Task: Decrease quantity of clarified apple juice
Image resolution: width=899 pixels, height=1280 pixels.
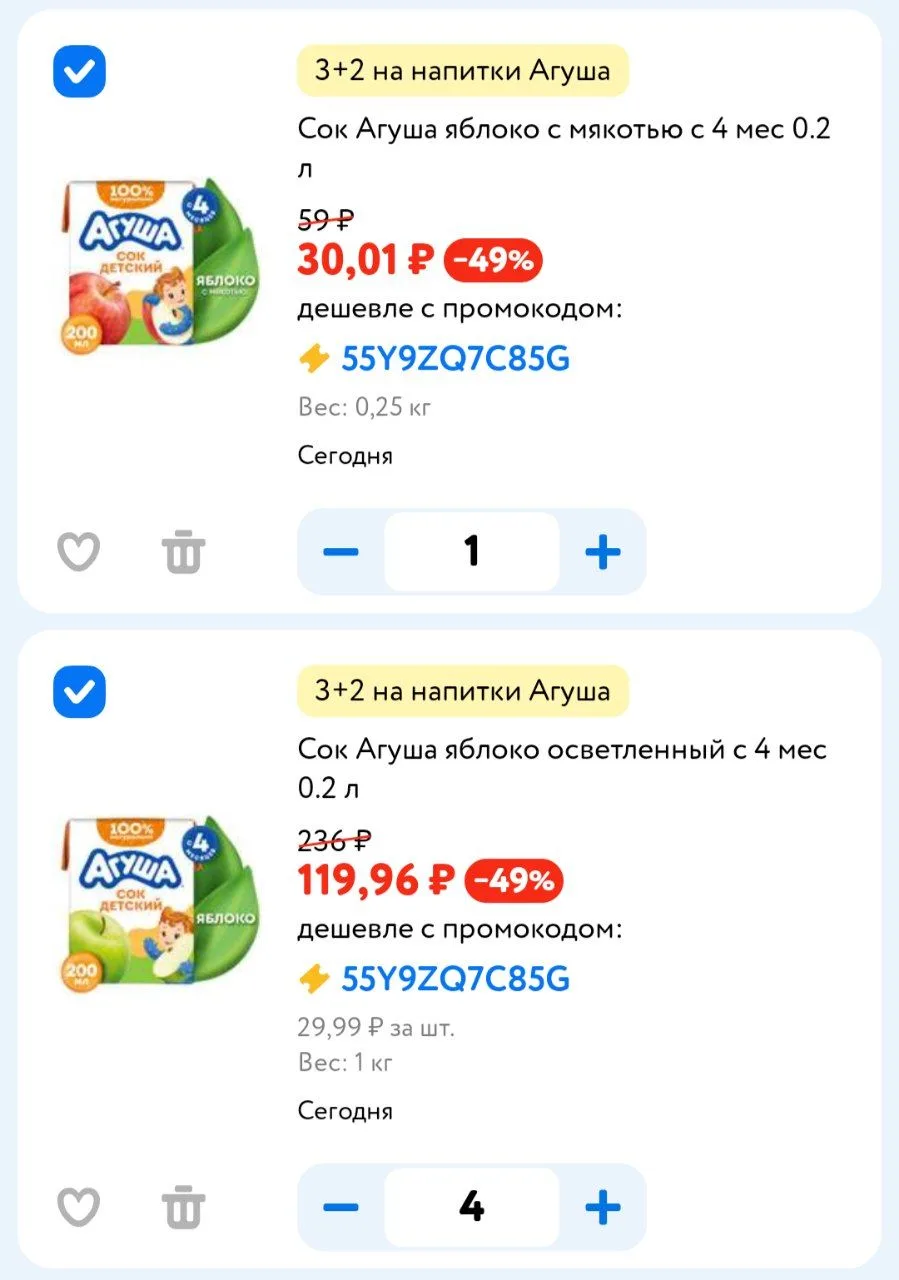Action: pos(341,1208)
